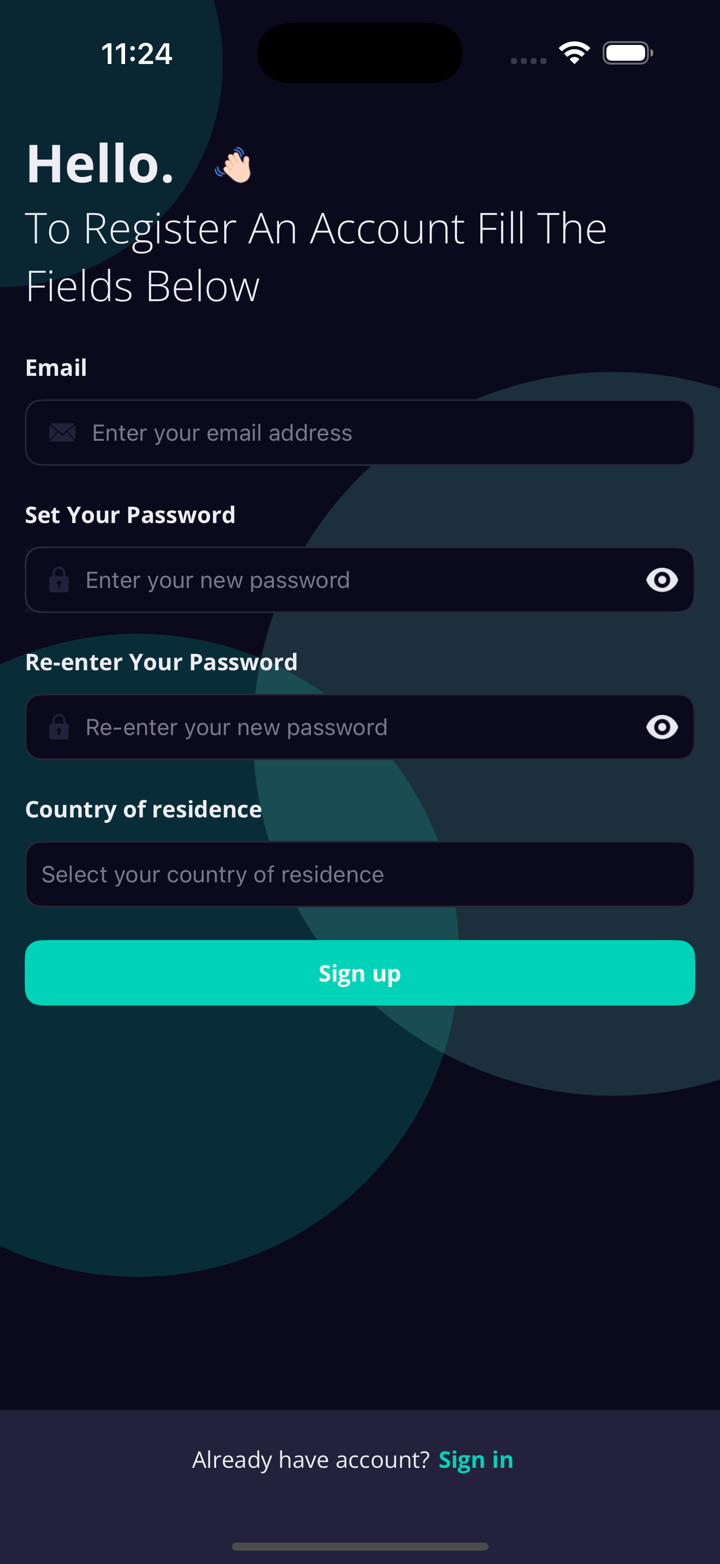The width and height of the screenshot is (720, 1564).
Task: Open the country of residence selector
Action: pyautogui.click(x=360, y=874)
